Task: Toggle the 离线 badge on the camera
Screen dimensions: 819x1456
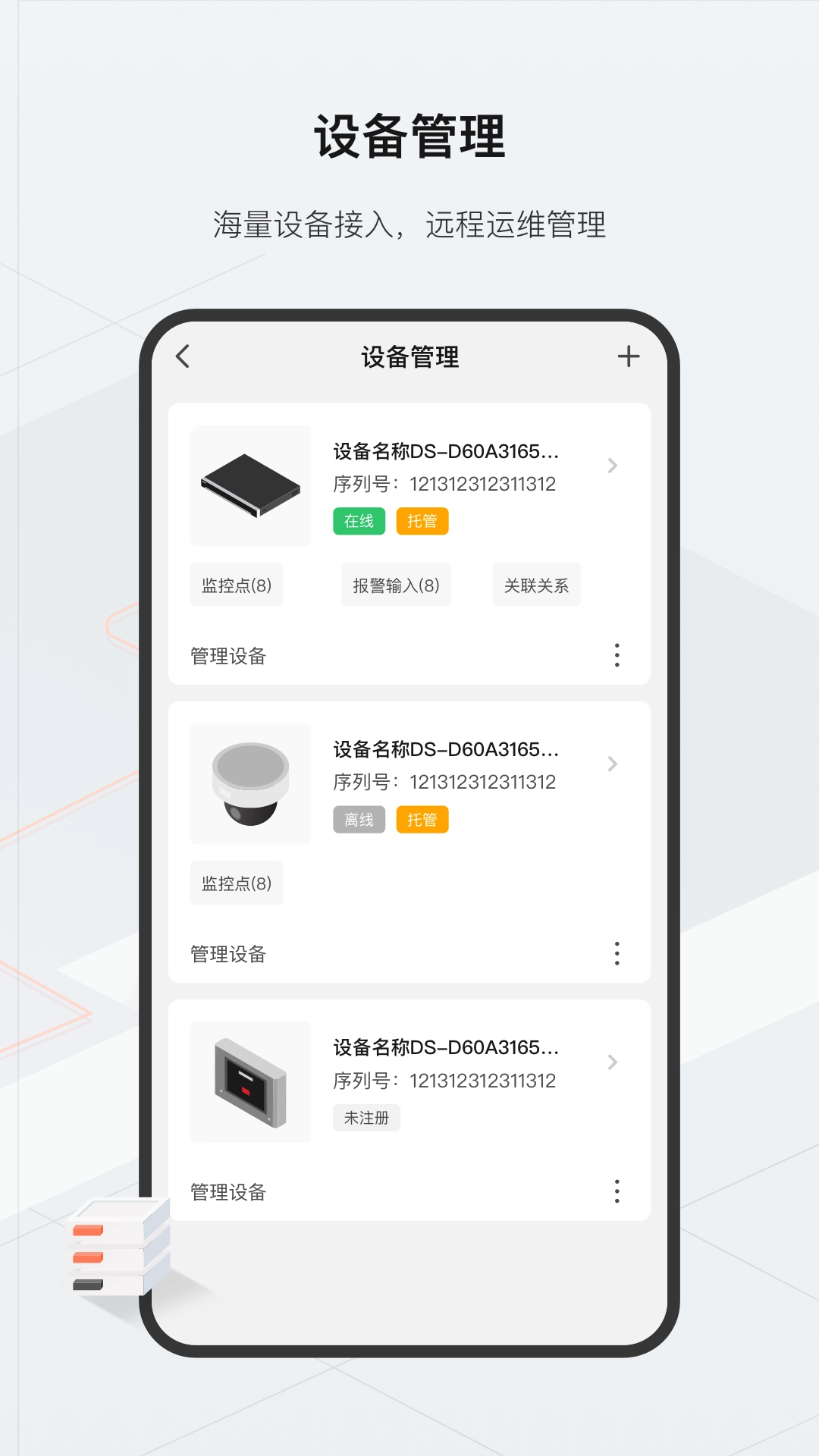Action: pyautogui.click(x=358, y=820)
